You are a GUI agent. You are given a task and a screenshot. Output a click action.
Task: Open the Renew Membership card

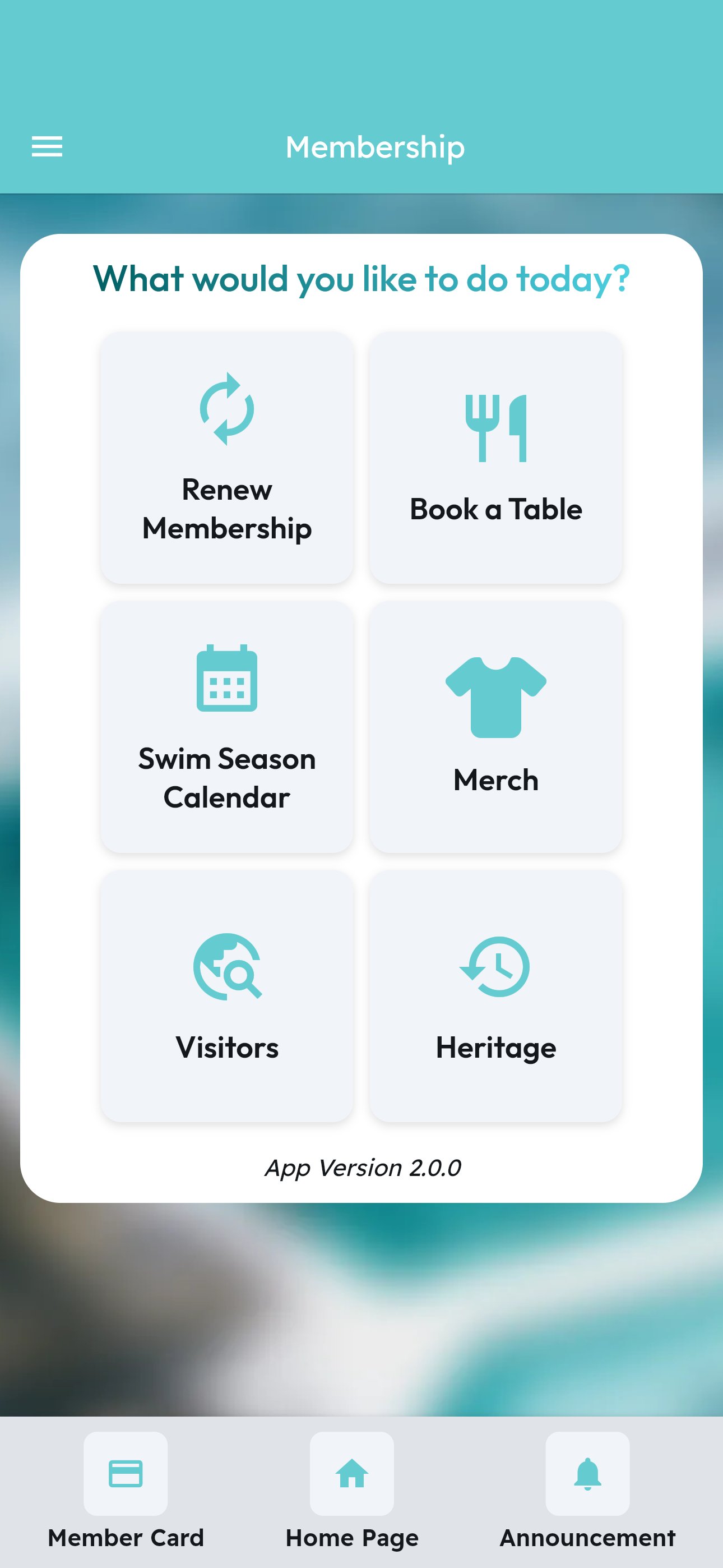click(226, 456)
